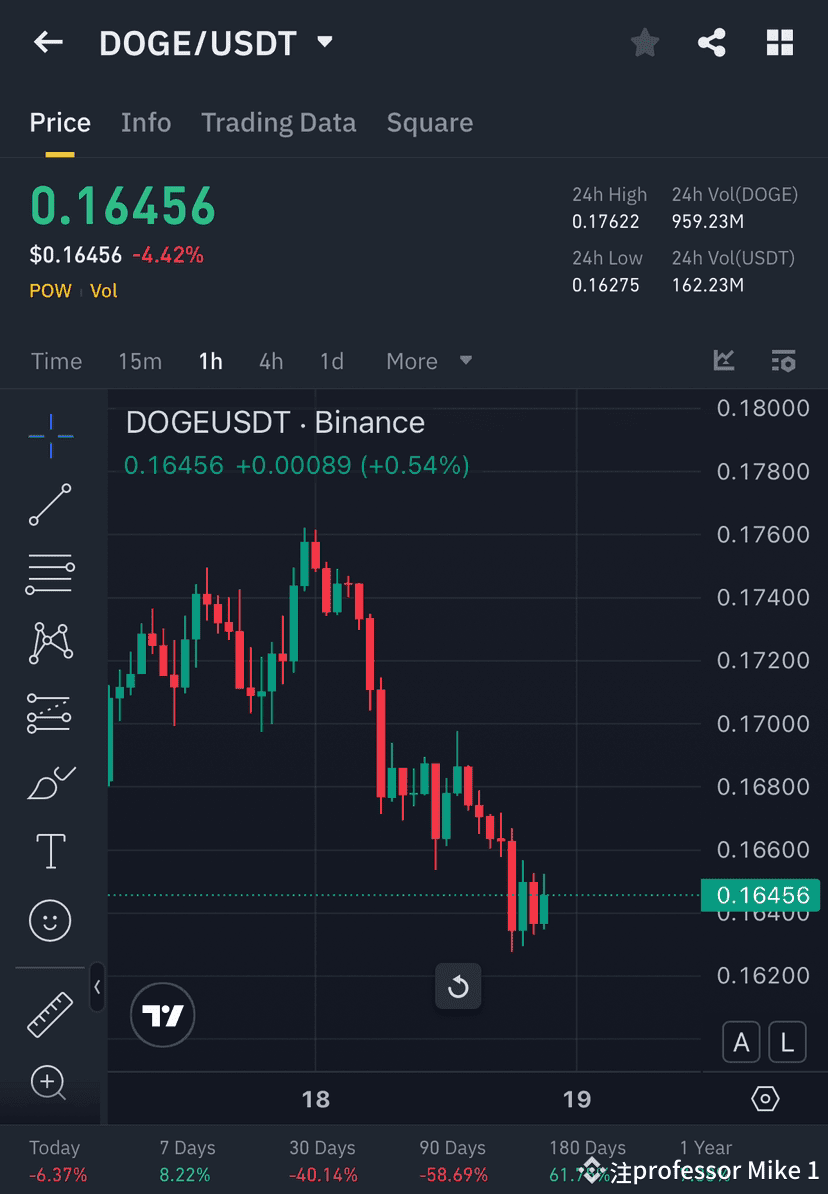Select the crosshair cursor tool
Viewport: 828px width, 1194px height.
coord(49,435)
